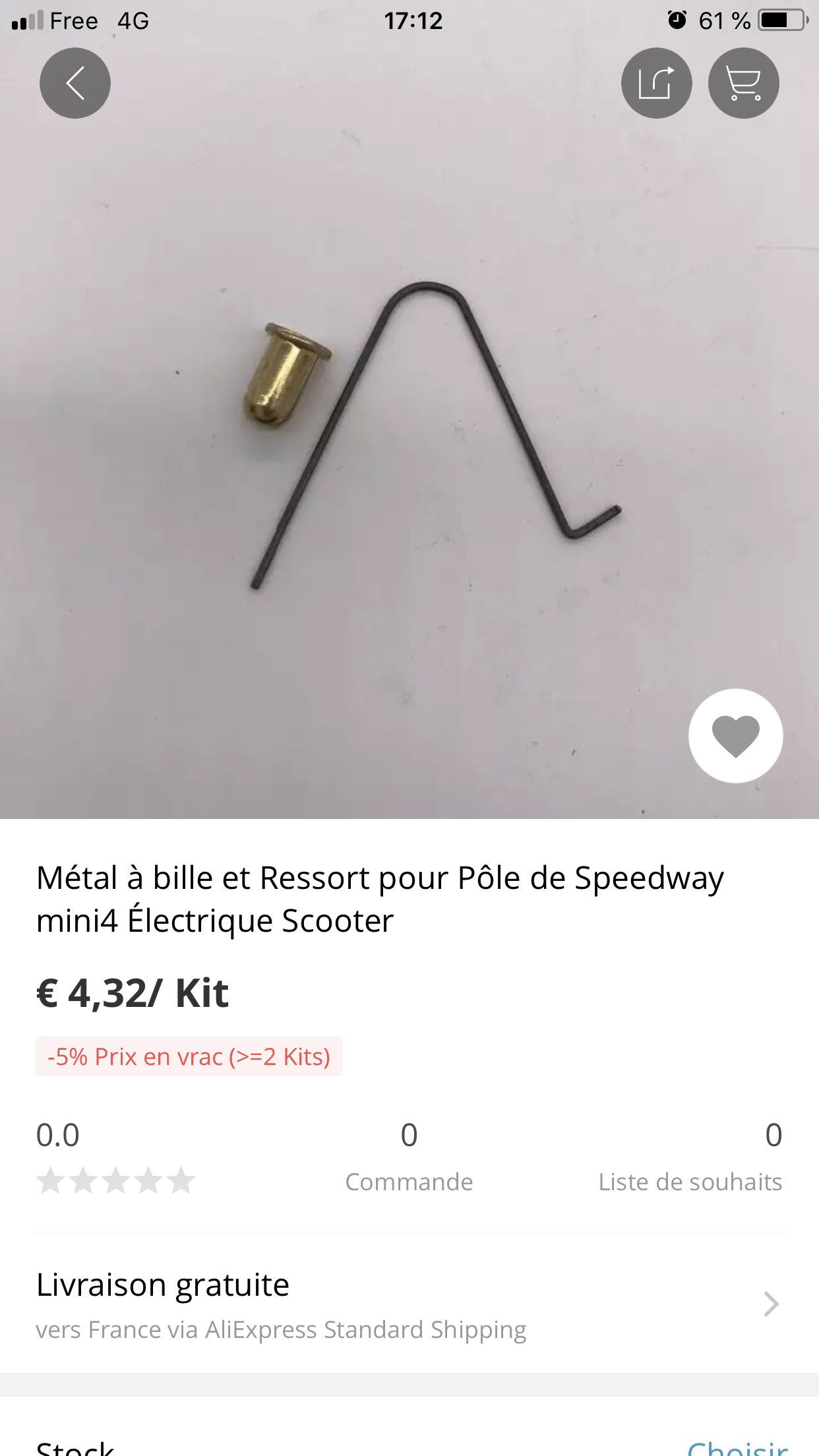
Task: Open Livraison gratuite shipping details
Action: pos(409,1304)
